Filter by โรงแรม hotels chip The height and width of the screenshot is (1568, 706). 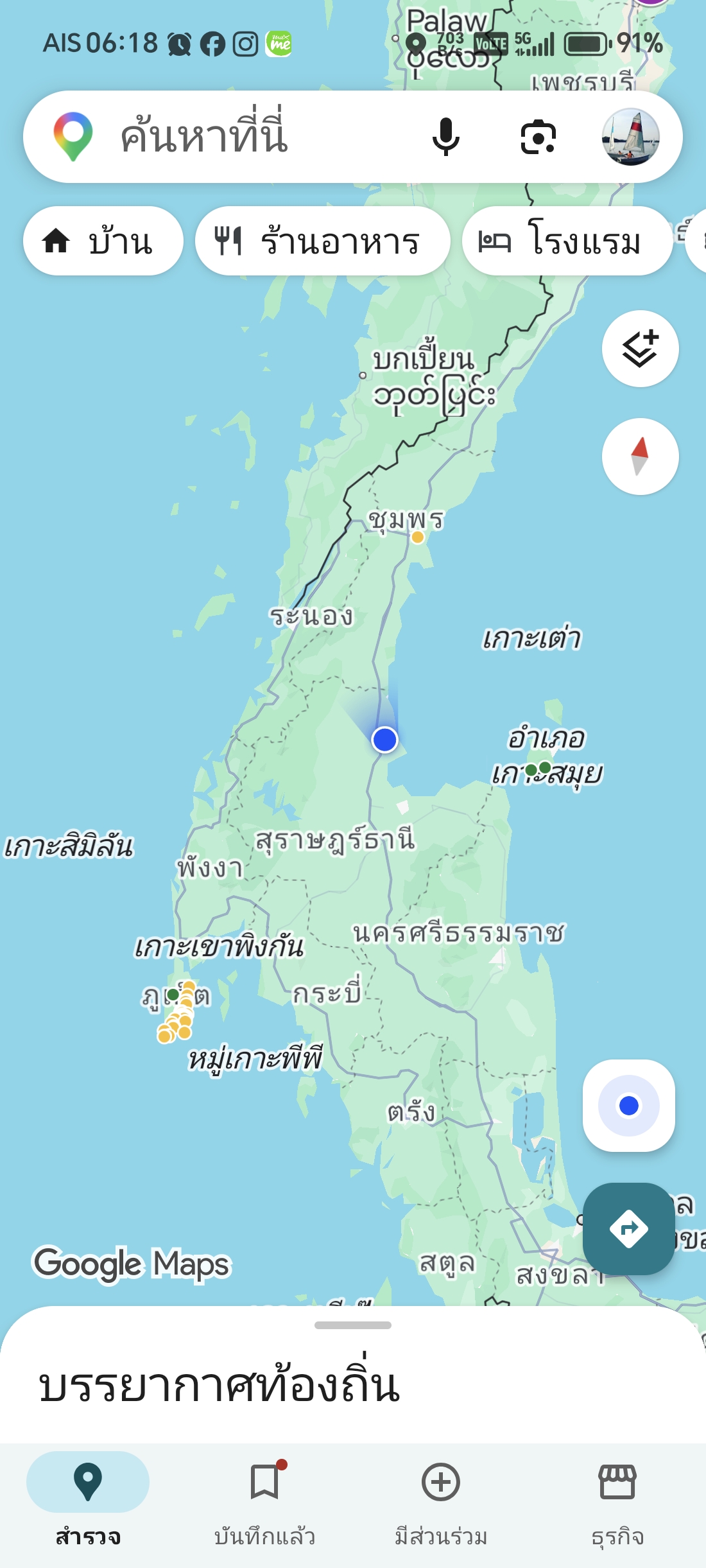[567, 241]
